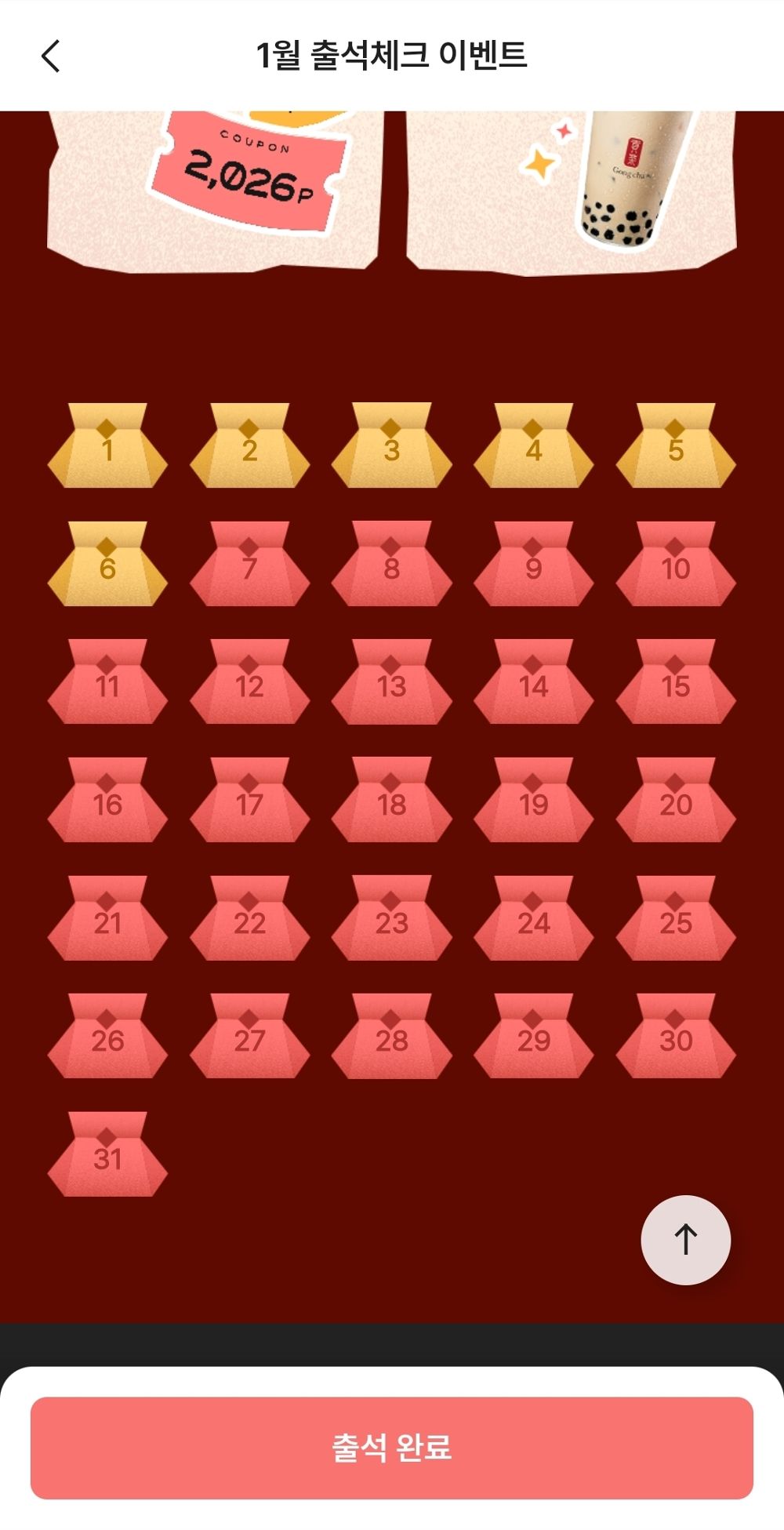
Task: Select the red pouch numbered 7
Action: 249,565
